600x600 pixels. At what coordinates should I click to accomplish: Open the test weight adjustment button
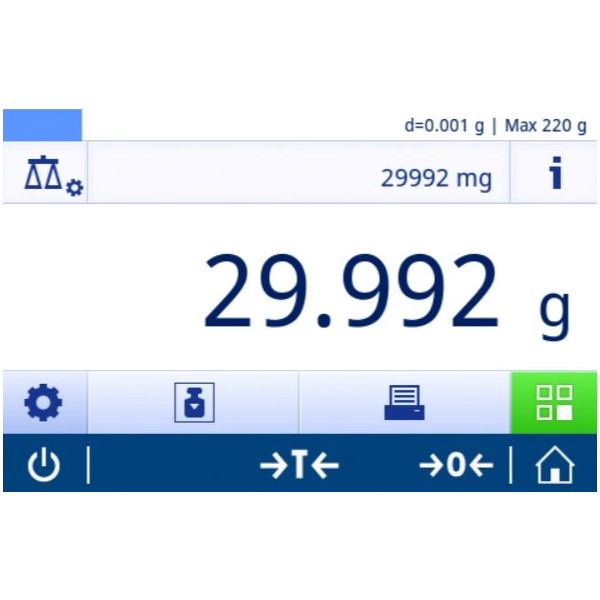click(x=194, y=403)
